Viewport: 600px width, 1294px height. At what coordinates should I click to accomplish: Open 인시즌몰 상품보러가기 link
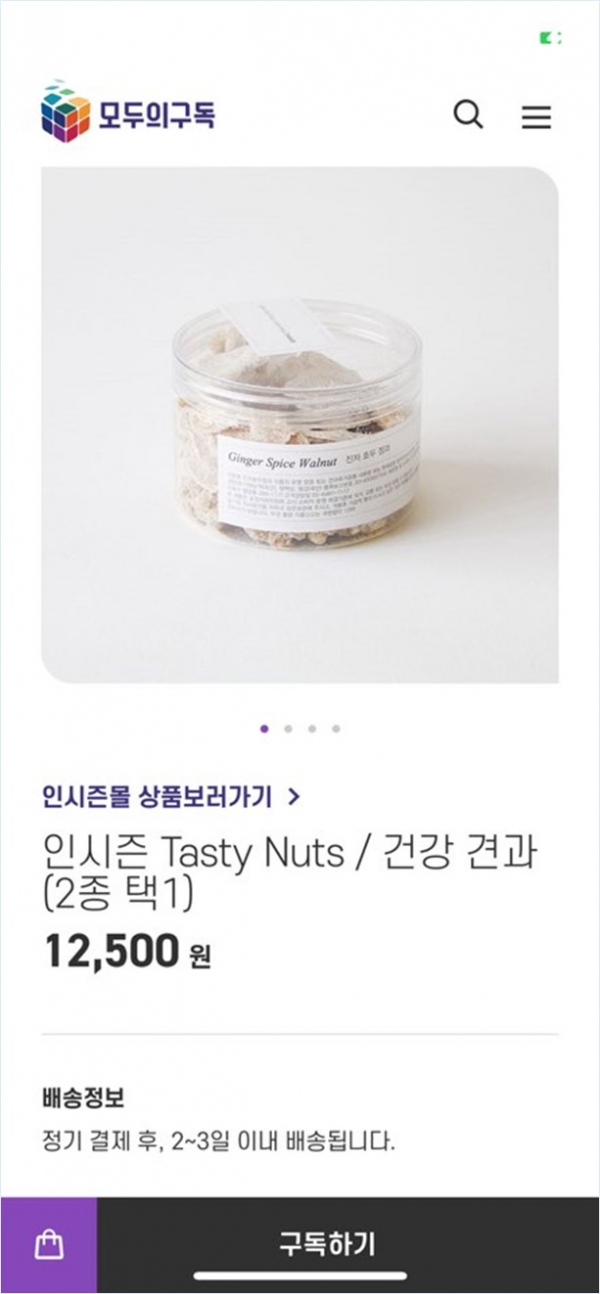[x=171, y=797]
